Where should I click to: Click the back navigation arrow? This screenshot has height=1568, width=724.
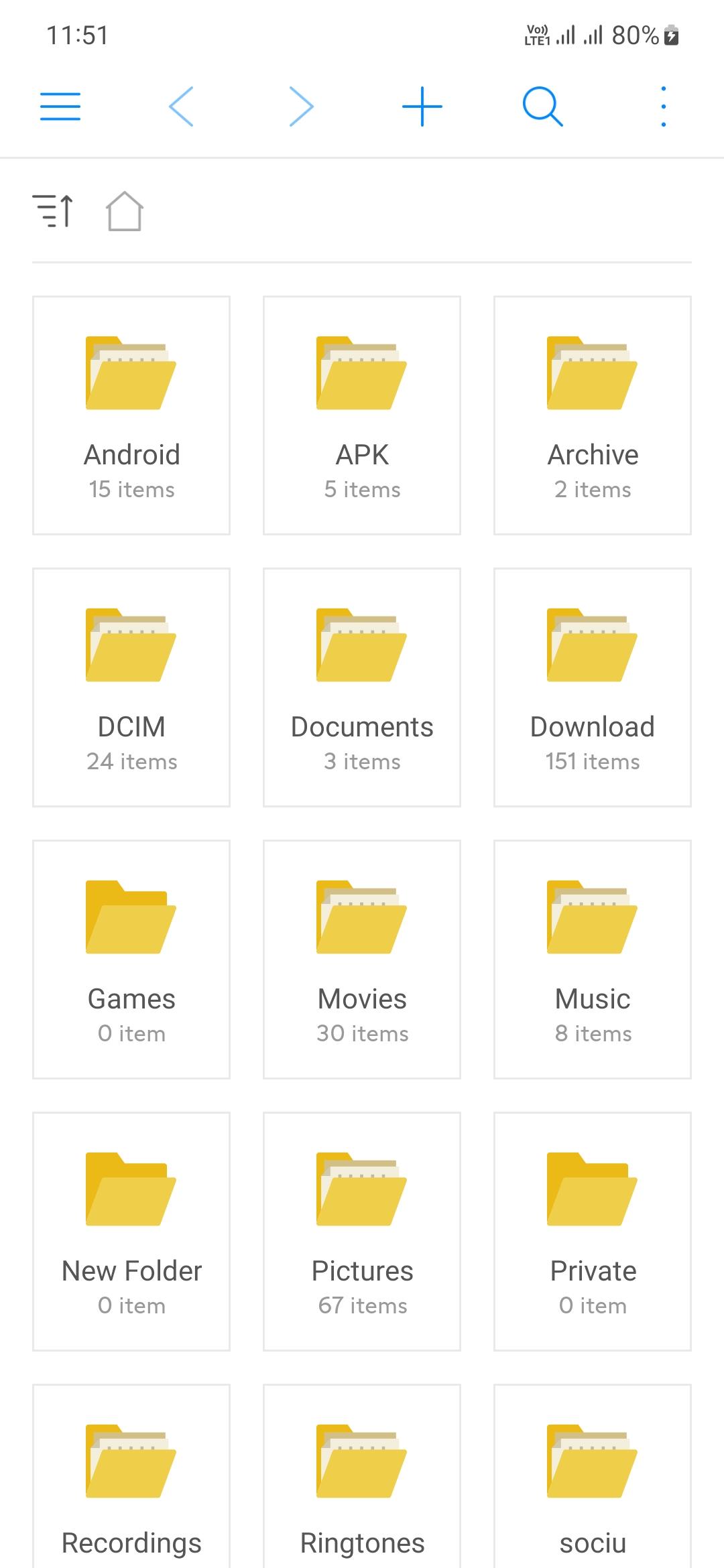tap(181, 105)
